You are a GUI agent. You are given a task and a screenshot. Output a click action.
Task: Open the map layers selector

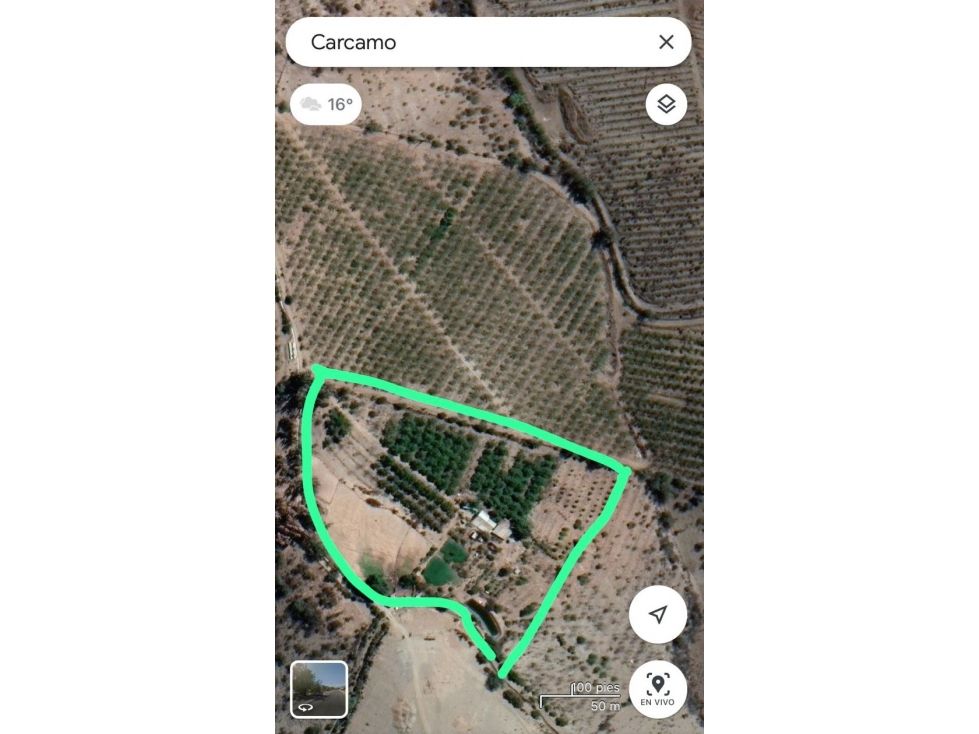tap(666, 104)
